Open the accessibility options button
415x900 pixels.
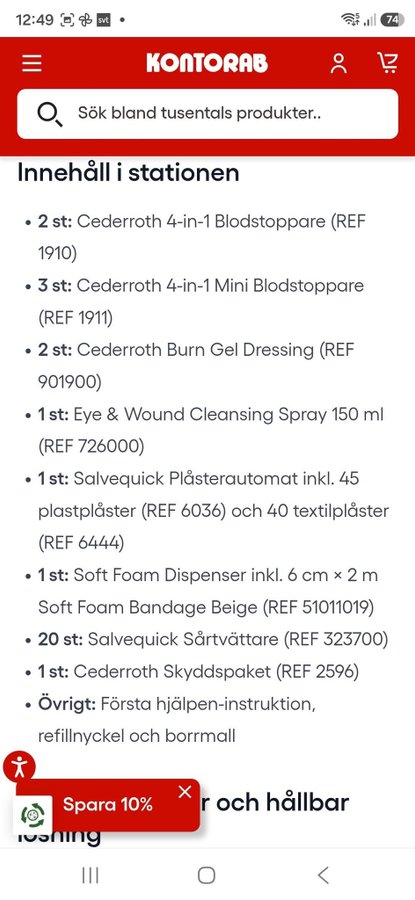pos(19,766)
